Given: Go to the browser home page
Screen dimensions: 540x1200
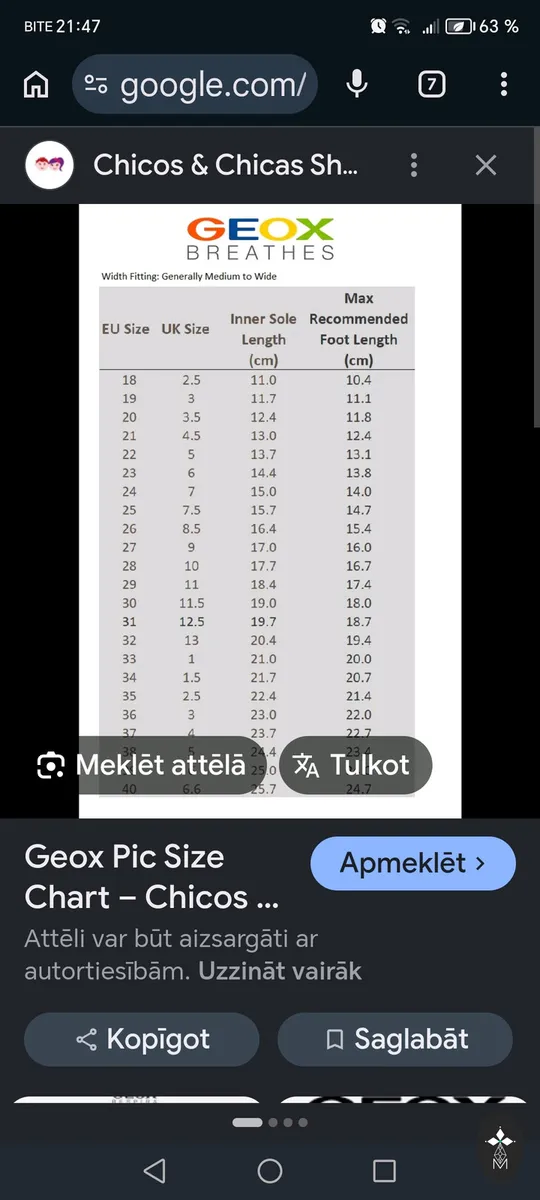Looking at the screenshot, I should [36, 85].
